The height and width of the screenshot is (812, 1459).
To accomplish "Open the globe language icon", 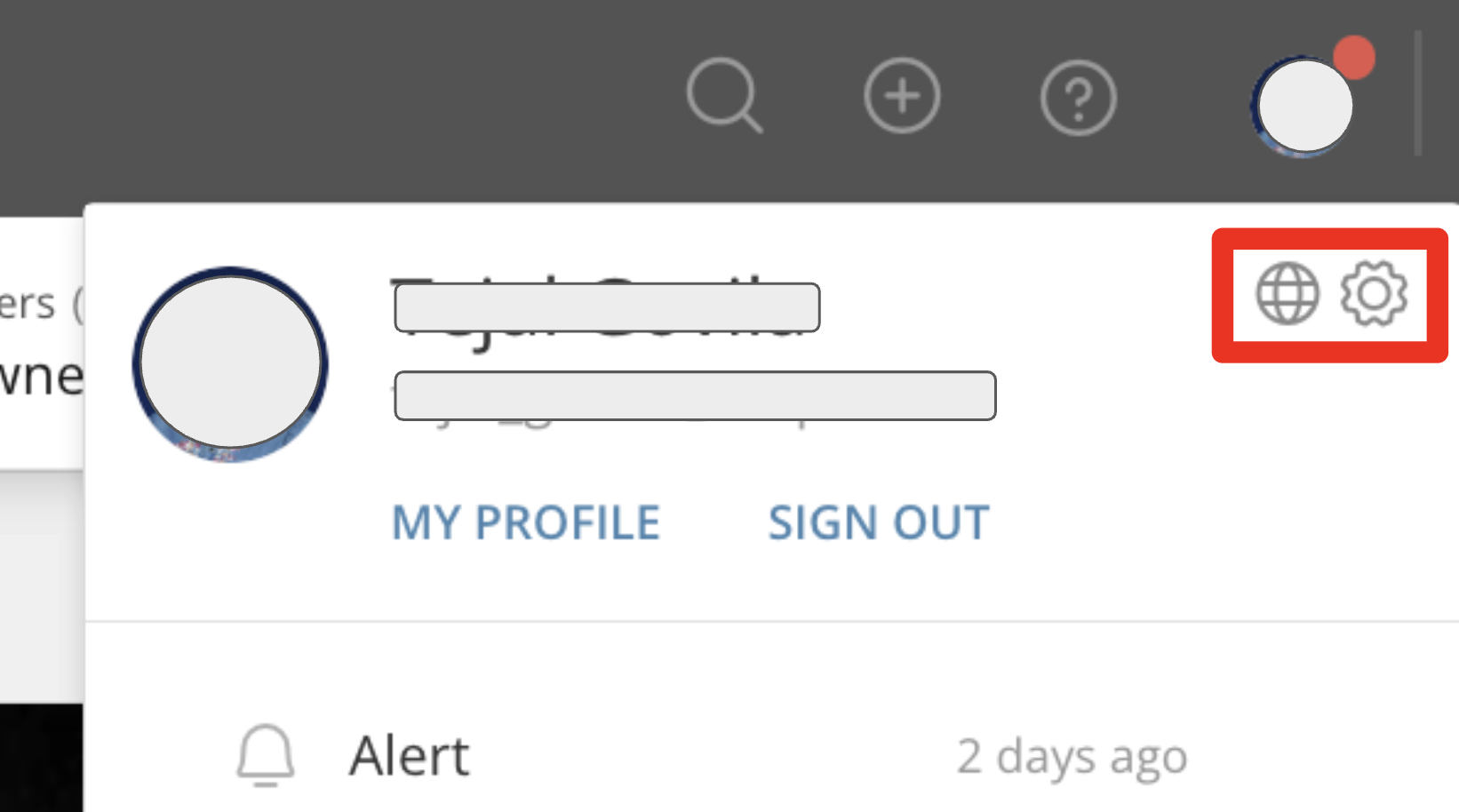I will coord(1287,294).
